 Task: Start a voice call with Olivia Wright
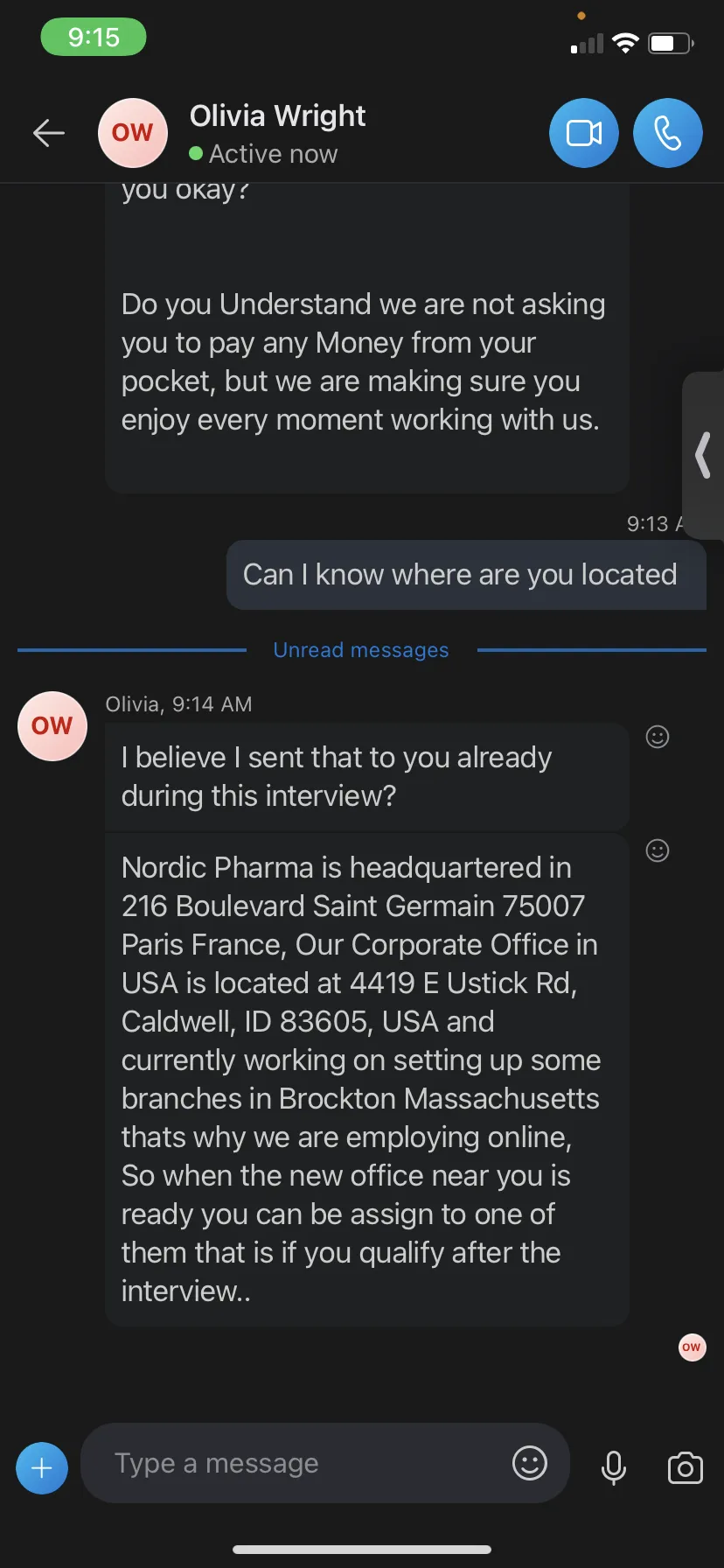(x=668, y=133)
